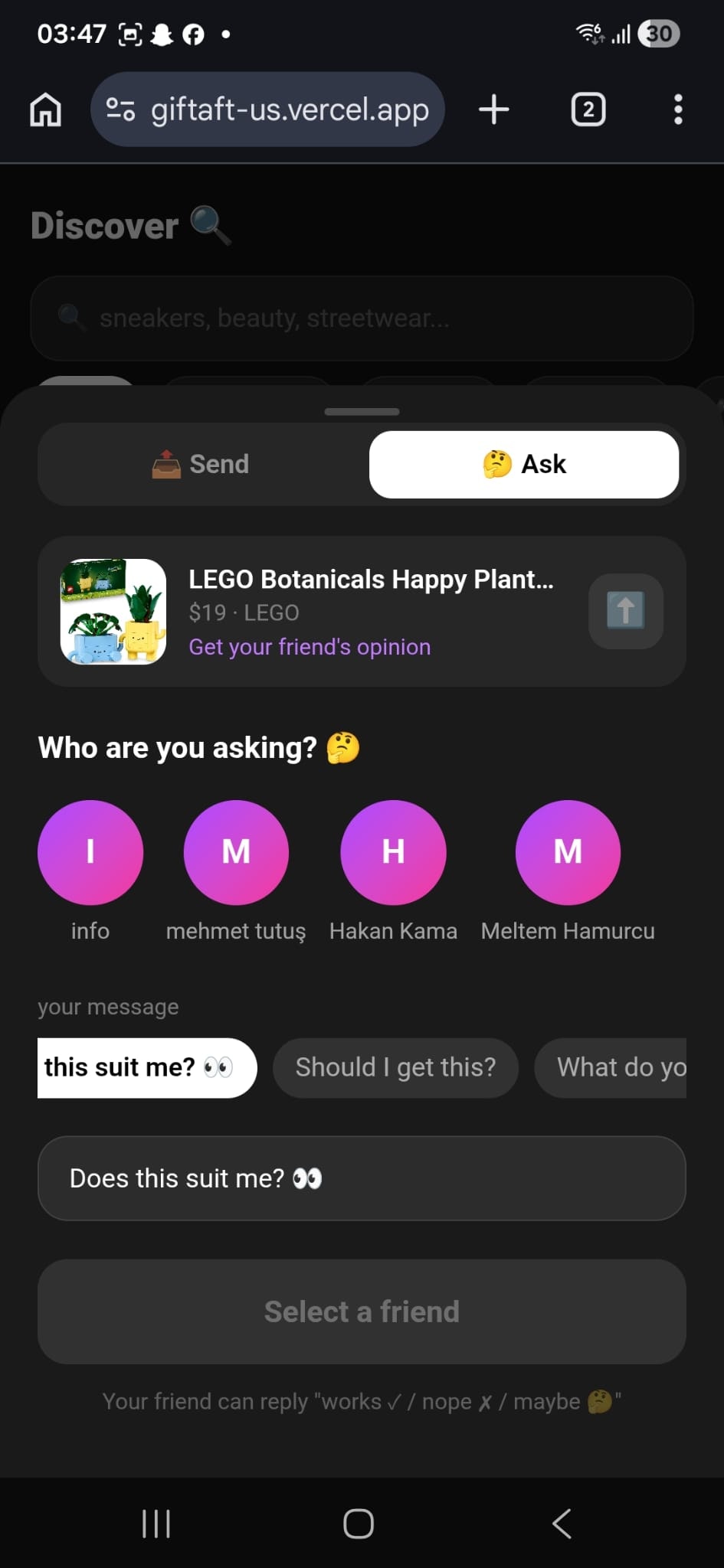The width and height of the screenshot is (724, 1568).
Task: Choose info as the friend to ask
Action: tap(90, 853)
